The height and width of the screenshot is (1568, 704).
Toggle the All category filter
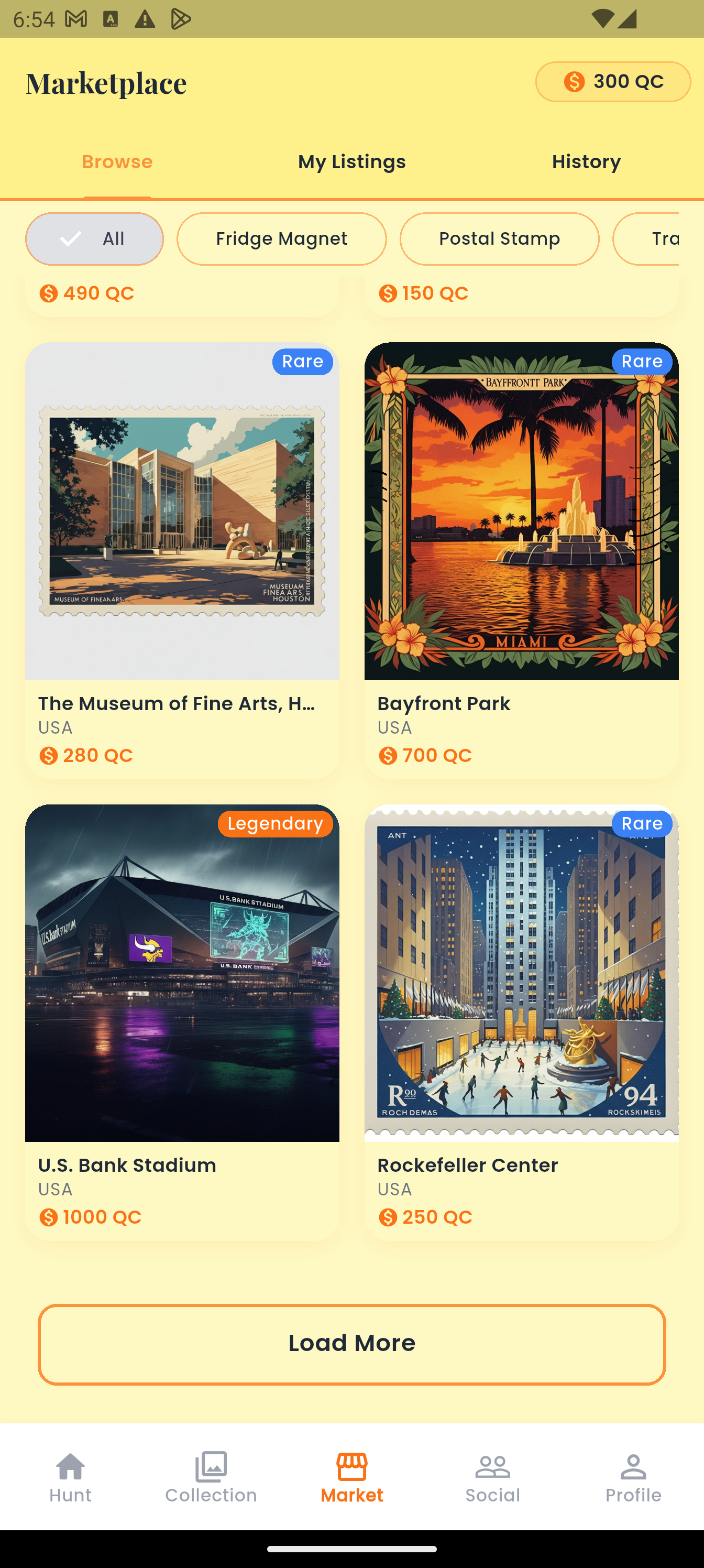click(x=94, y=238)
